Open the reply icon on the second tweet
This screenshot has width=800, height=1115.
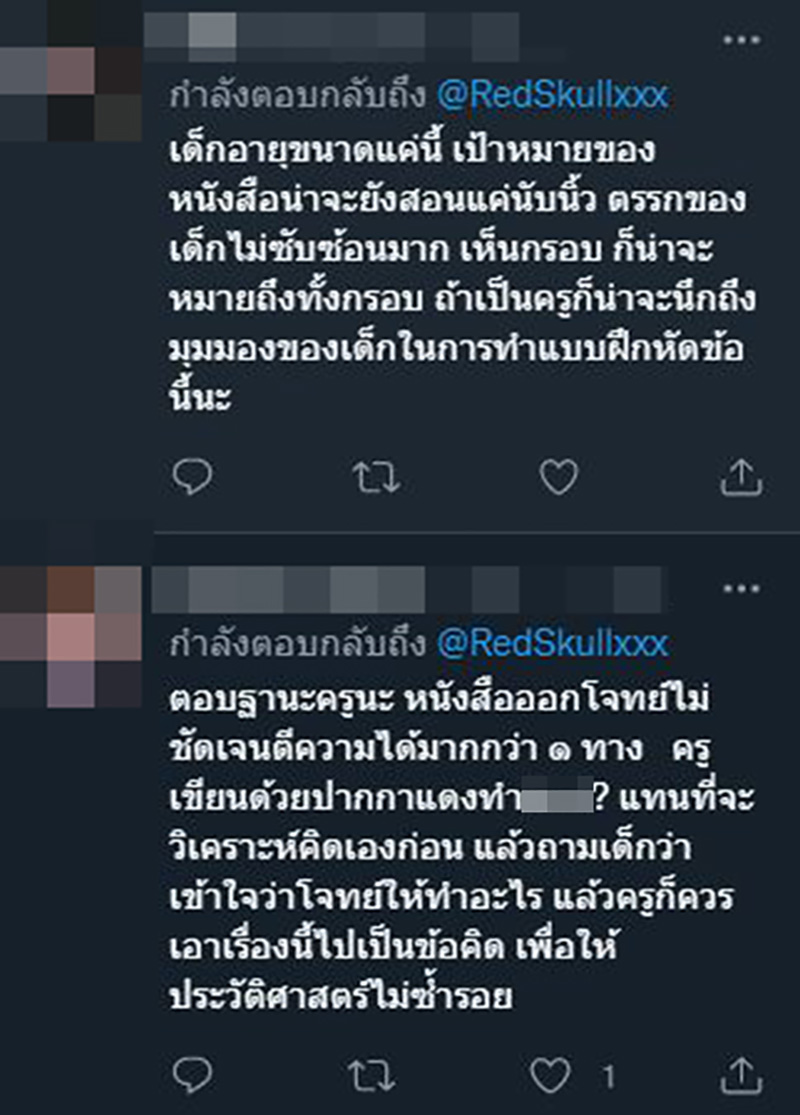[191, 1072]
